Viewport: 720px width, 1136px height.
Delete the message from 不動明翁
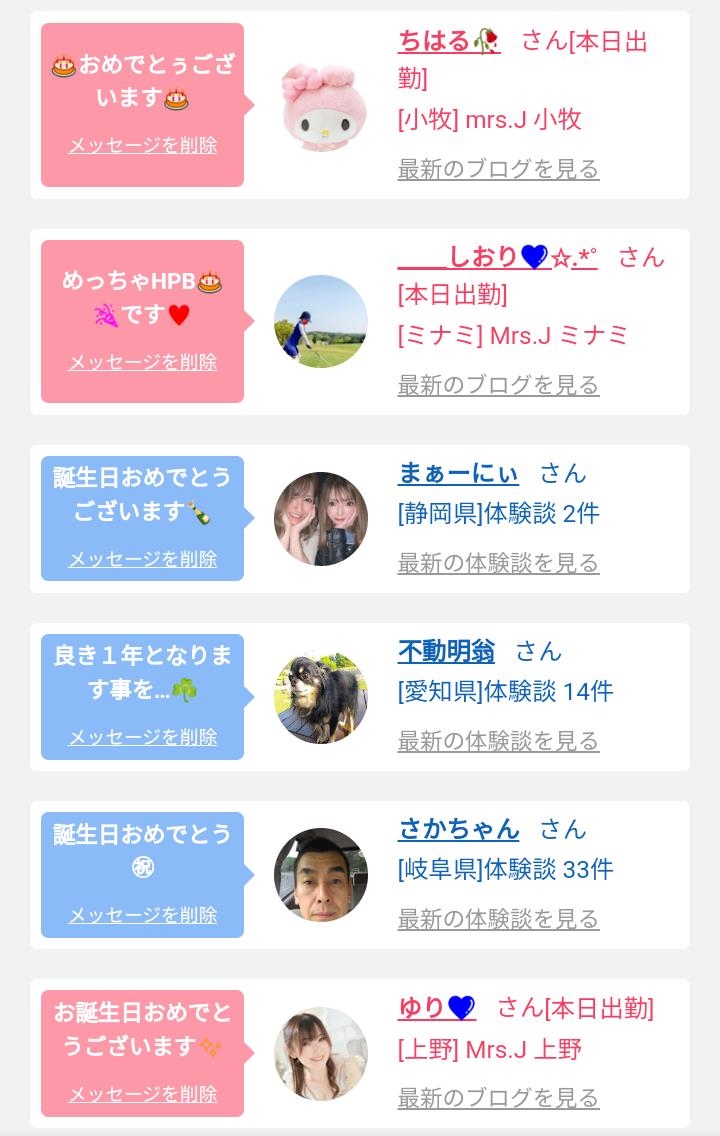(142, 737)
